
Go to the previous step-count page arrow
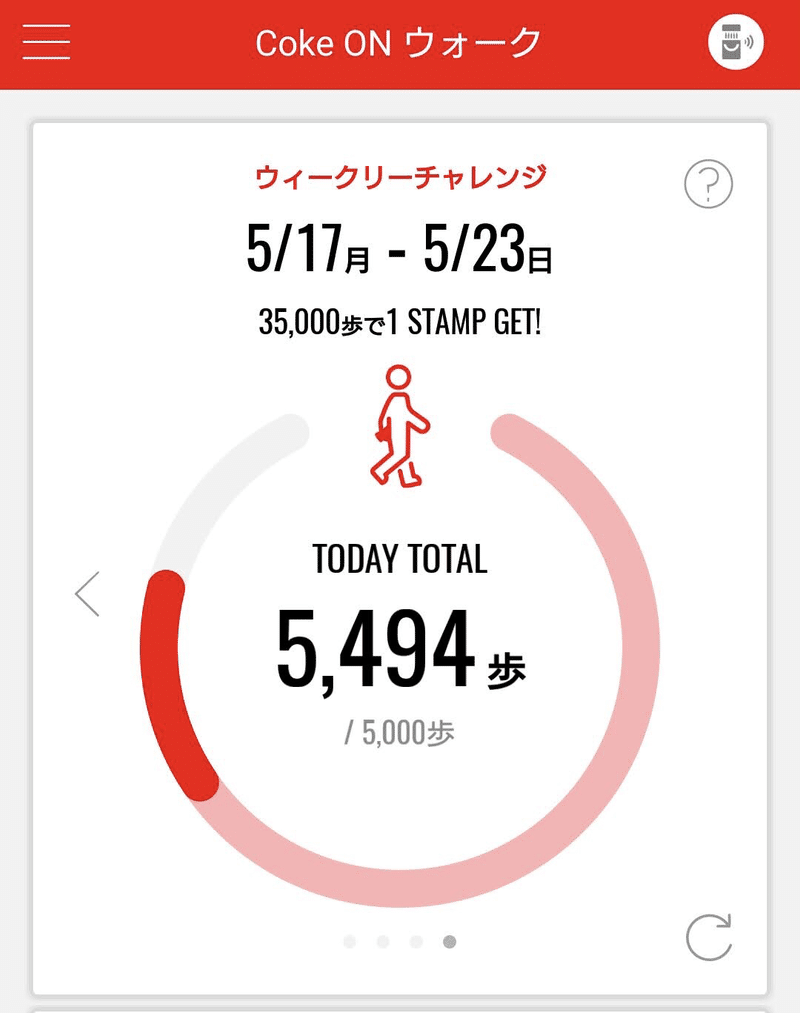pos(88,594)
